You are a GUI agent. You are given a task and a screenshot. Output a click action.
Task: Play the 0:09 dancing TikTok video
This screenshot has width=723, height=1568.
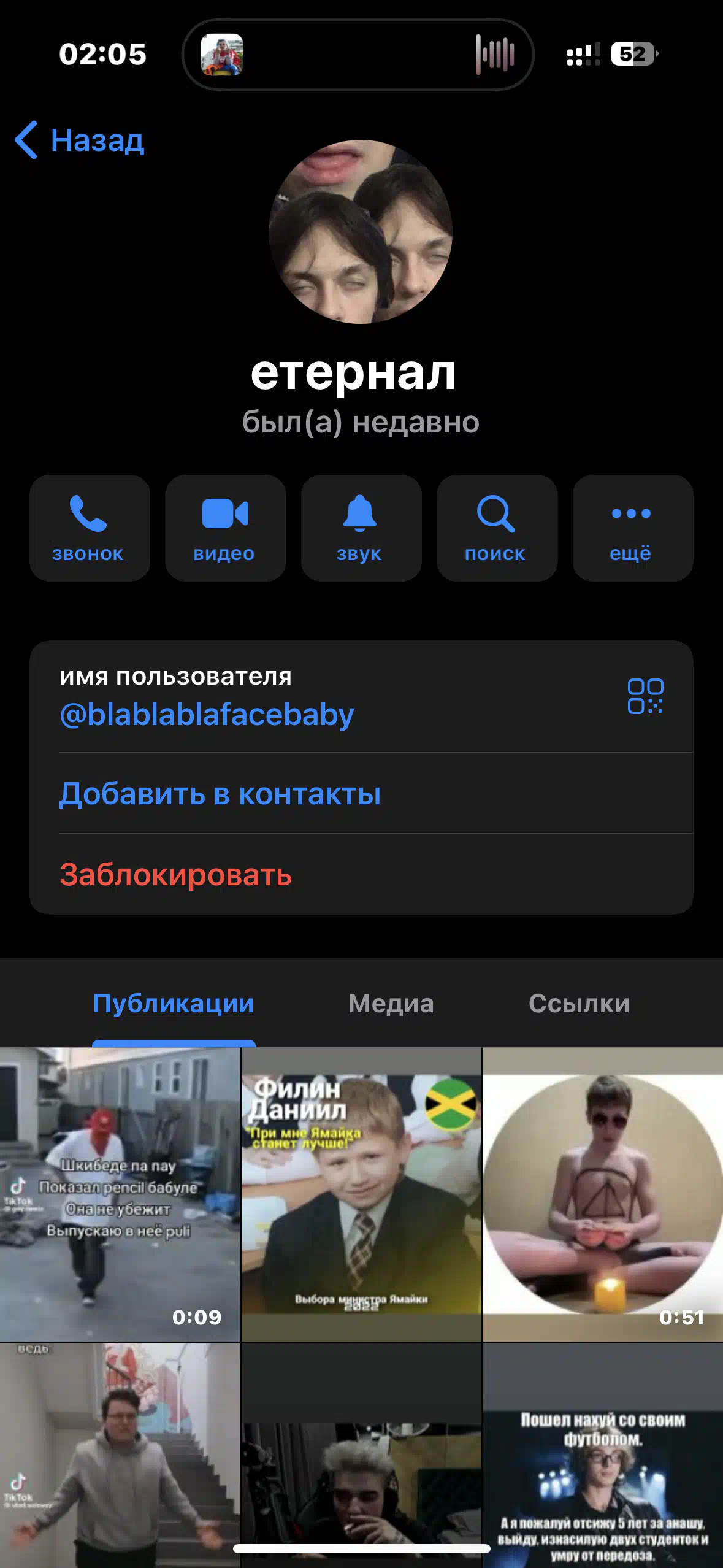[x=120, y=1194]
